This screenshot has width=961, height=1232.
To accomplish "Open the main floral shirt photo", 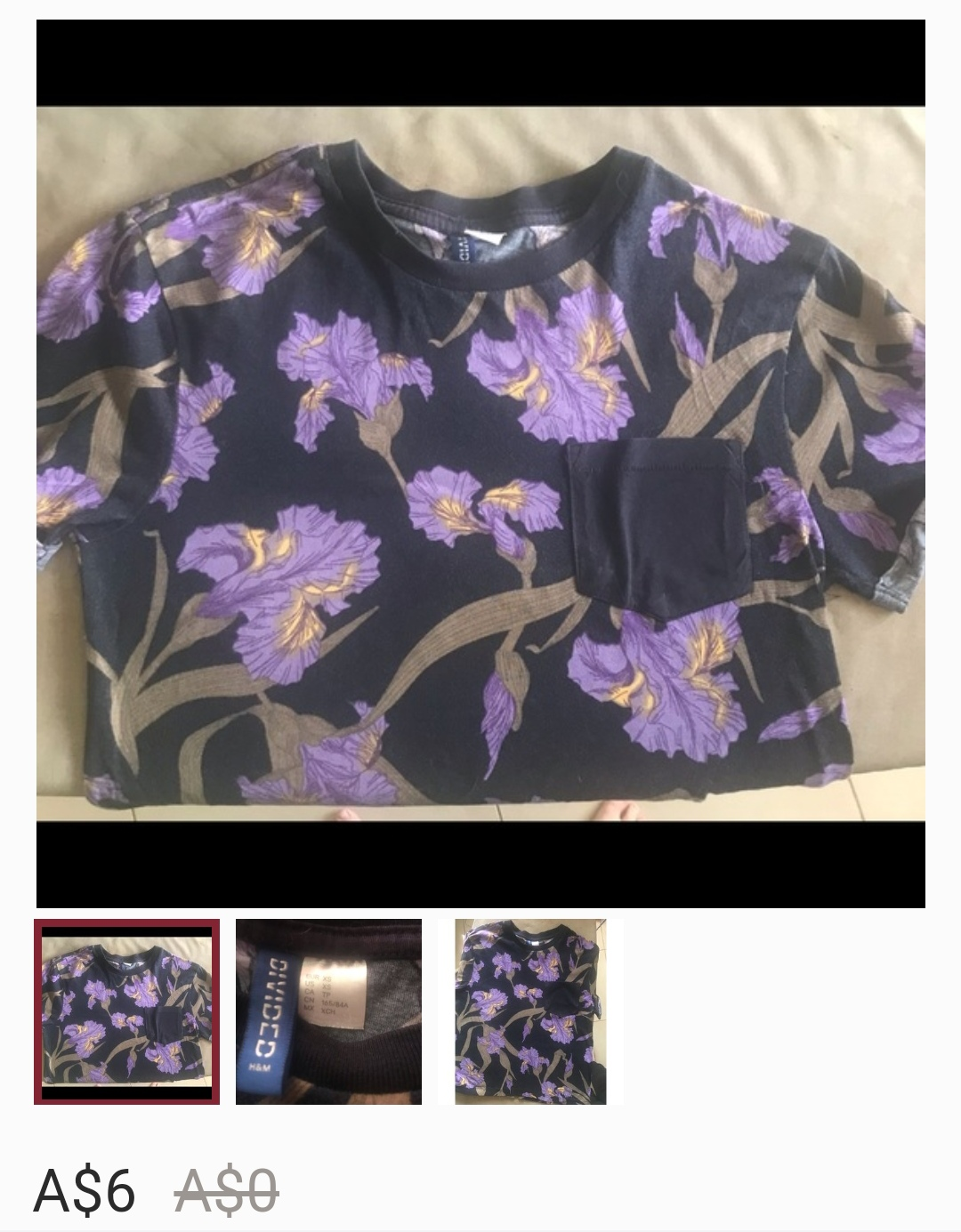I will [480, 463].
